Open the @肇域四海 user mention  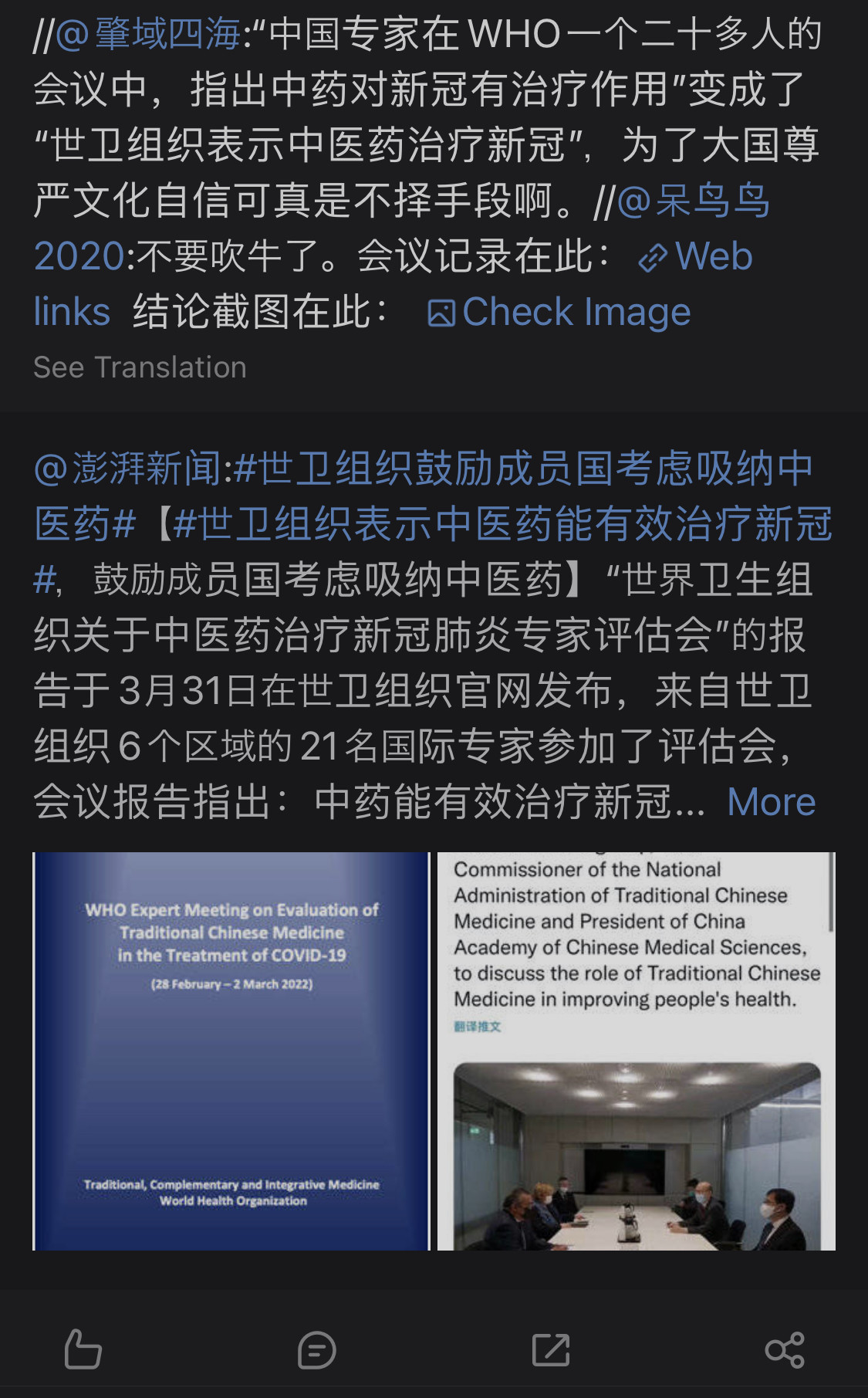click(x=148, y=35)
